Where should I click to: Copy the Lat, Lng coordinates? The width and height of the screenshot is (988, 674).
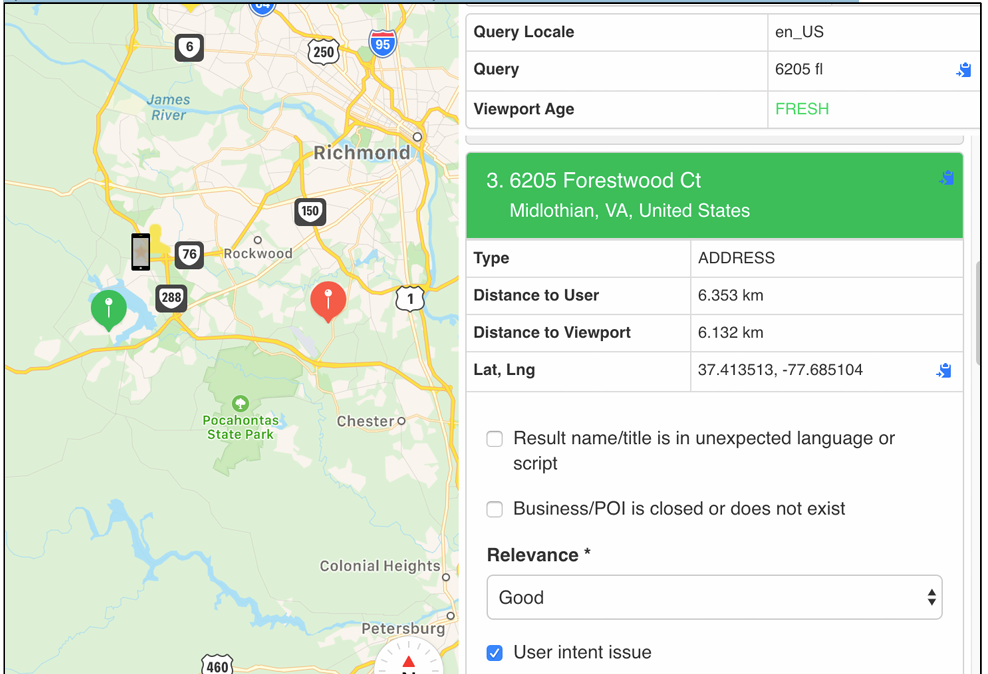(x=943, y=370)
